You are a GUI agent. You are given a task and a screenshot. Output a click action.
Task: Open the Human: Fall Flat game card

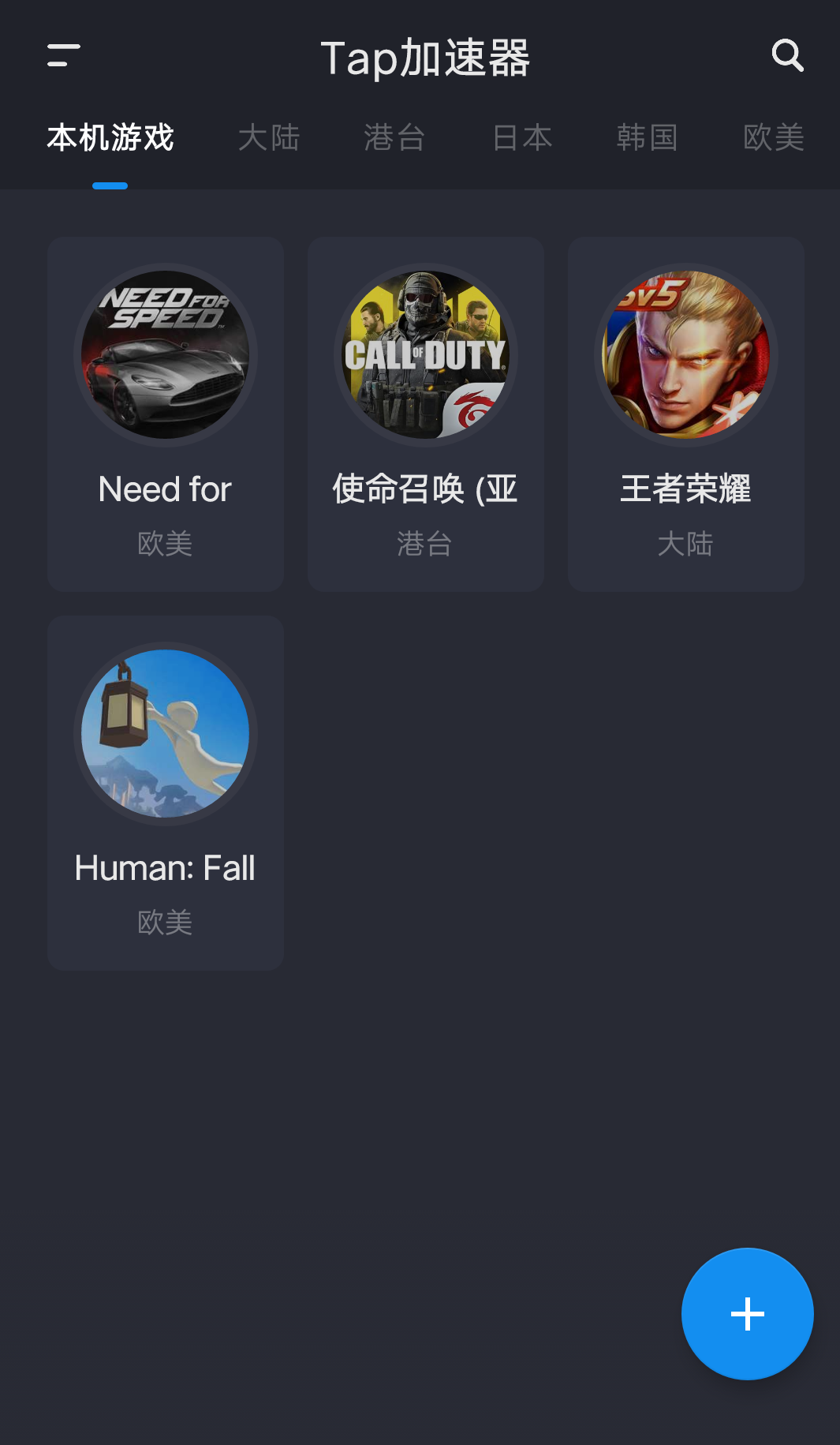pyautogui.click(x=165, y=792)
